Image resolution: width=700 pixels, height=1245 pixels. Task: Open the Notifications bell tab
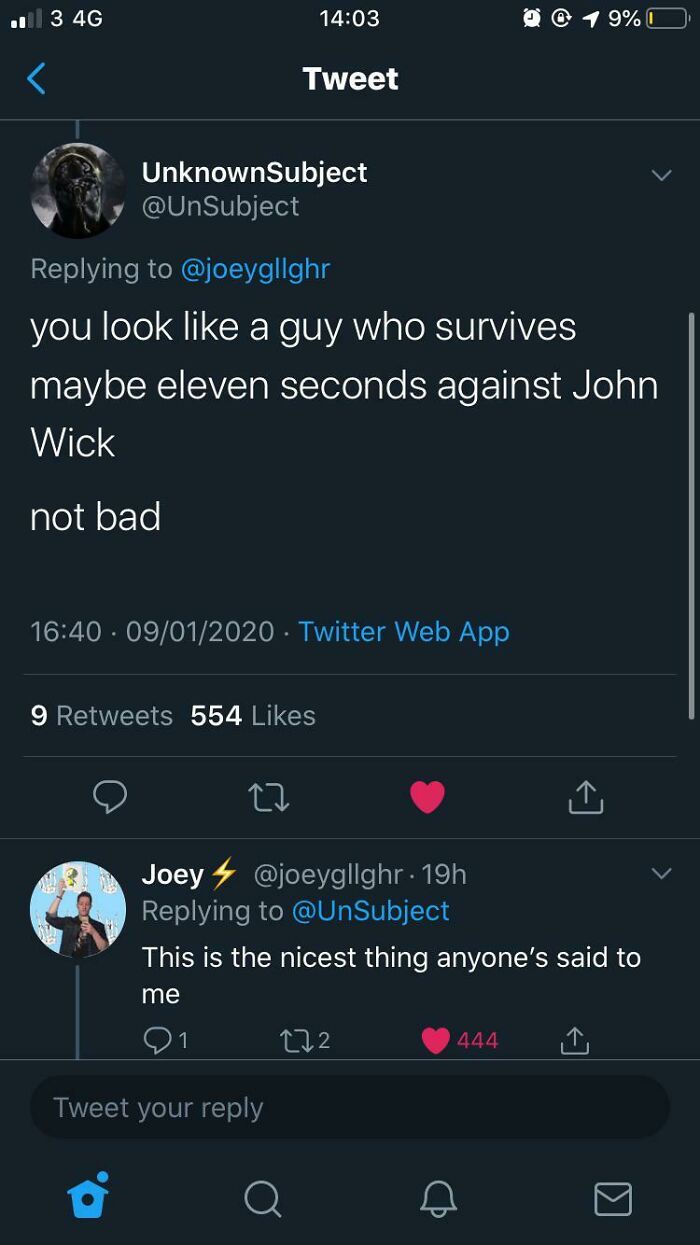tap(438, 1197)
